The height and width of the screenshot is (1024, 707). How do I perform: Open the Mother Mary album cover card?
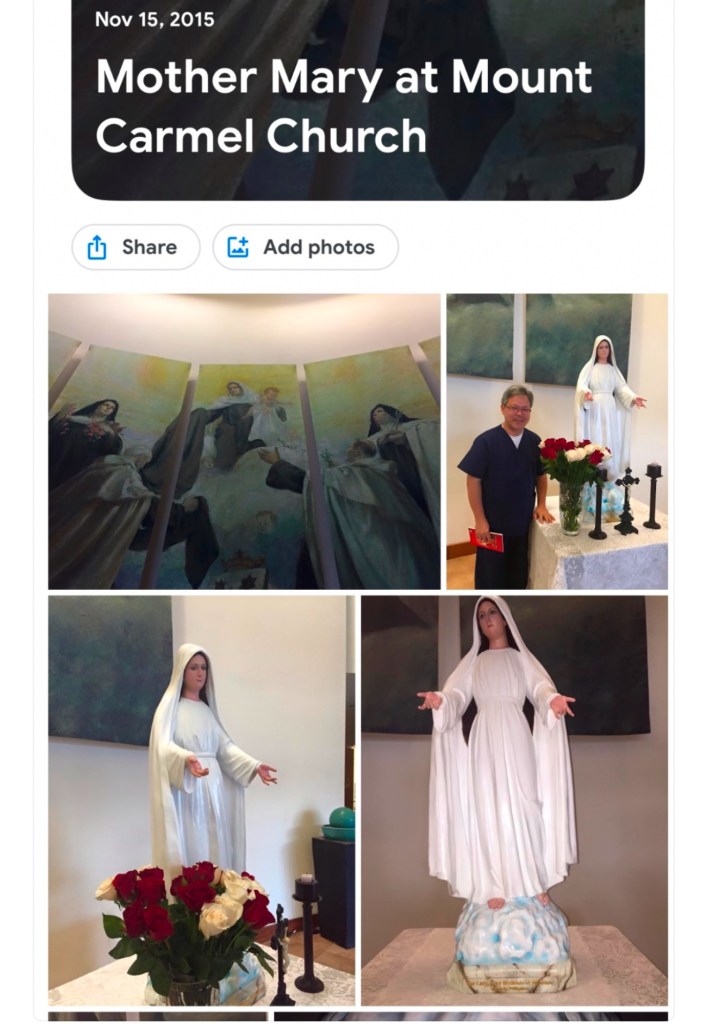(358, 98)
